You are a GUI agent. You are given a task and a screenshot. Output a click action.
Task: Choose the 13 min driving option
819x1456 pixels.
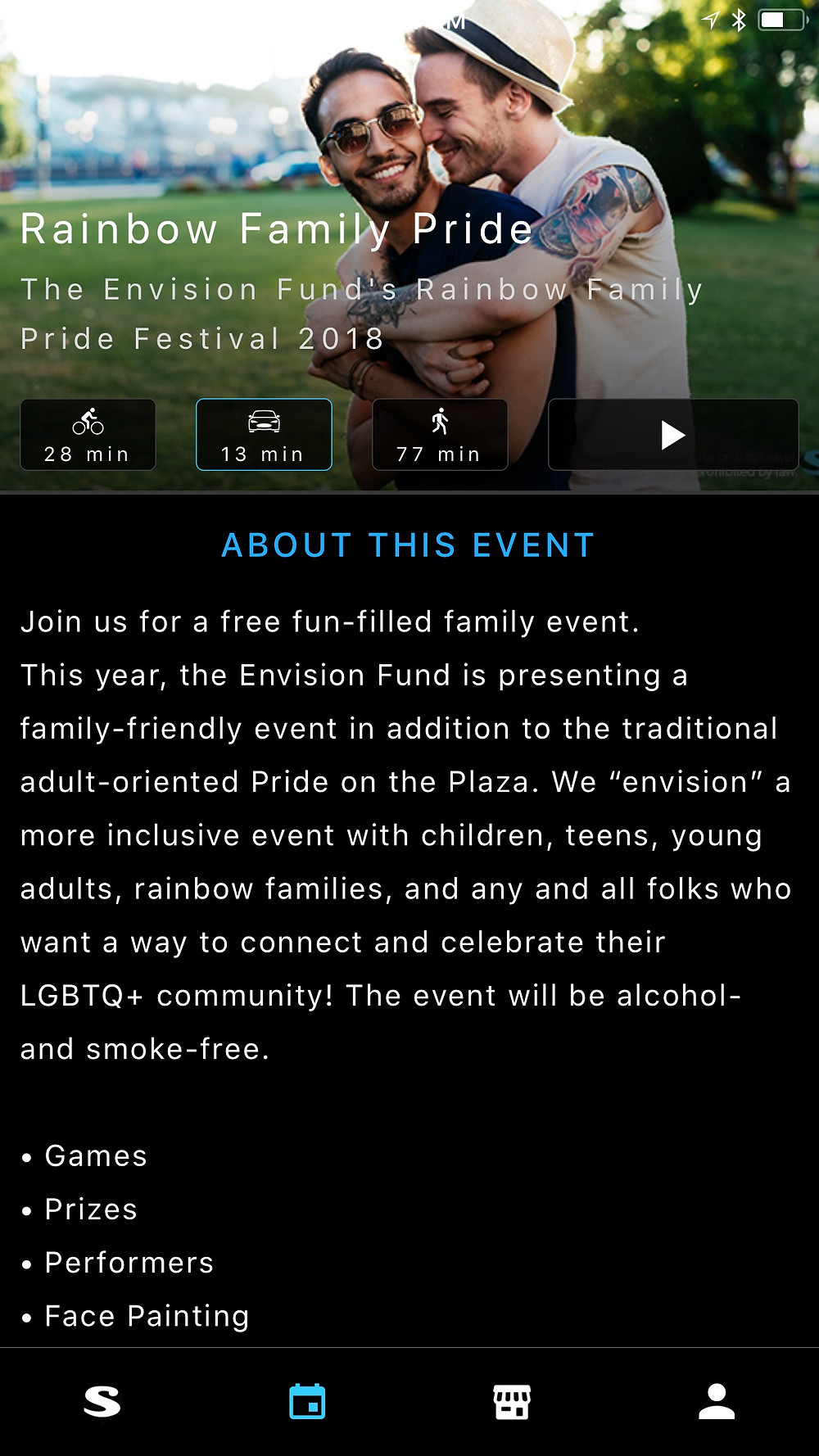pyautogui.click(x=264, y=435)
